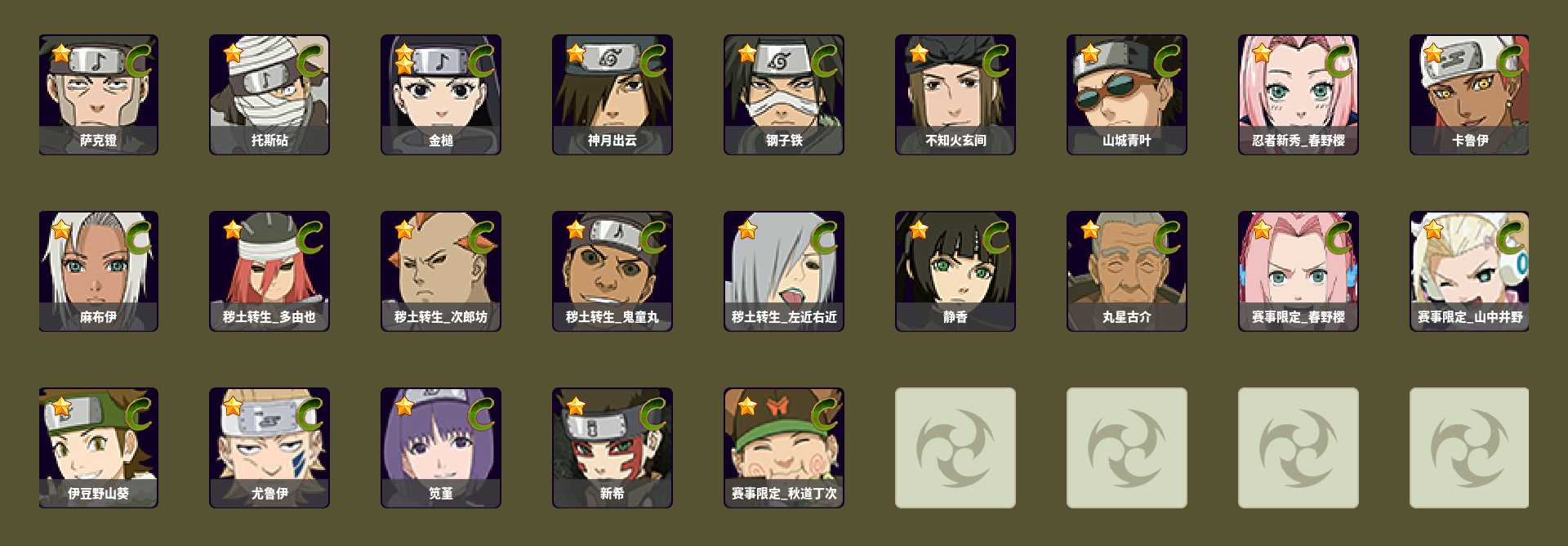Open the 萨克镫 ninja card
The height and width of the screenshot is (546, 1568).
tap(98, 94)
